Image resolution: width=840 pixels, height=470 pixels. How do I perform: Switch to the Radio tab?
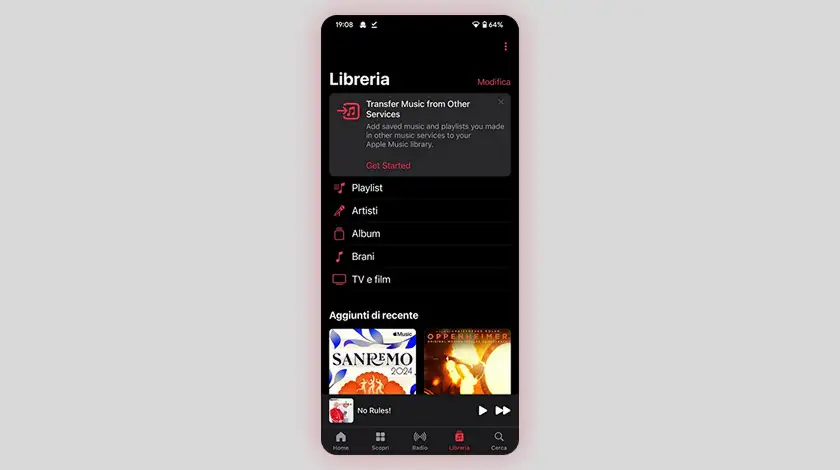pyautogui.click(x=419, y=441)
